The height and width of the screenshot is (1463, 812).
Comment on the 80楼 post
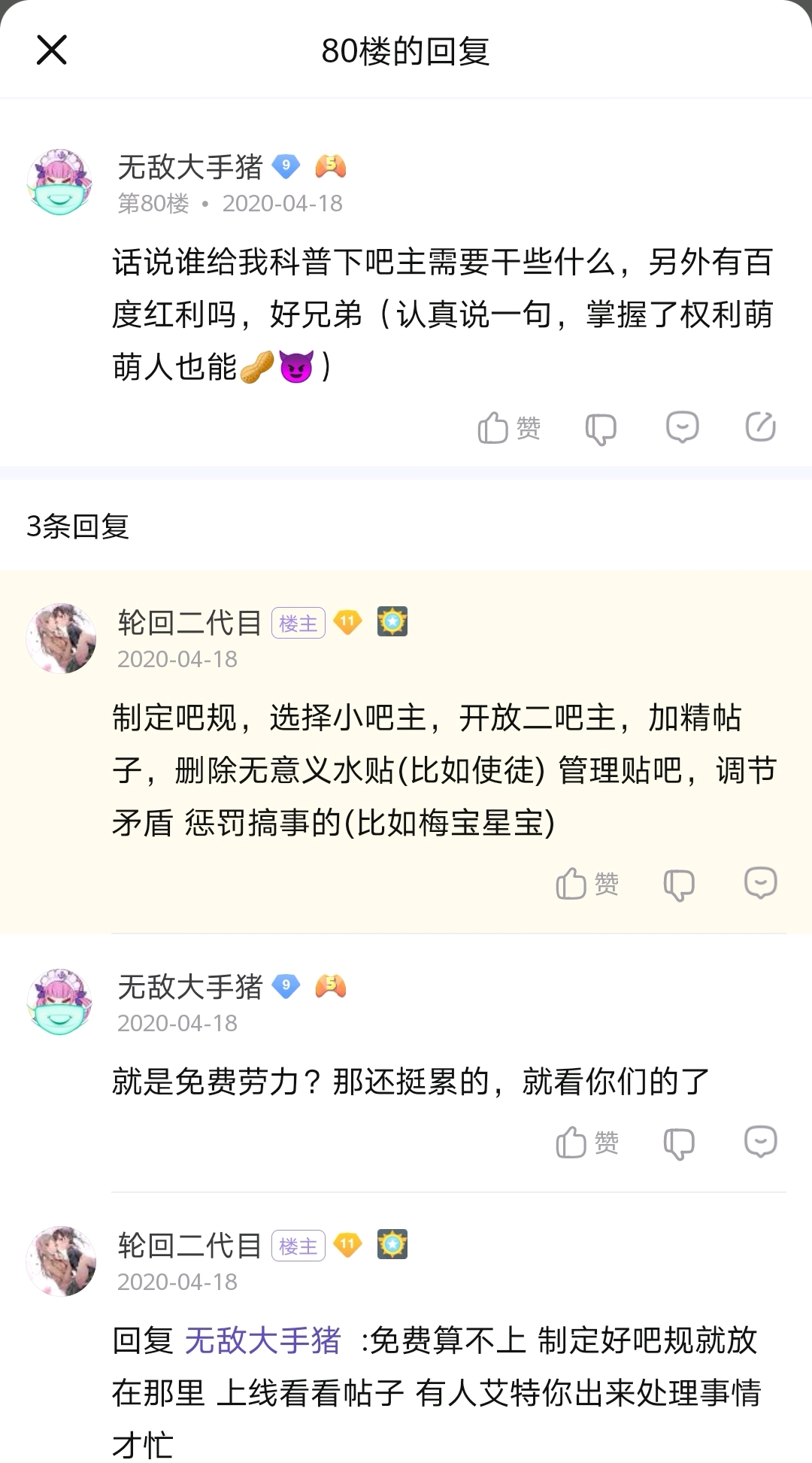tap(682, 427)
